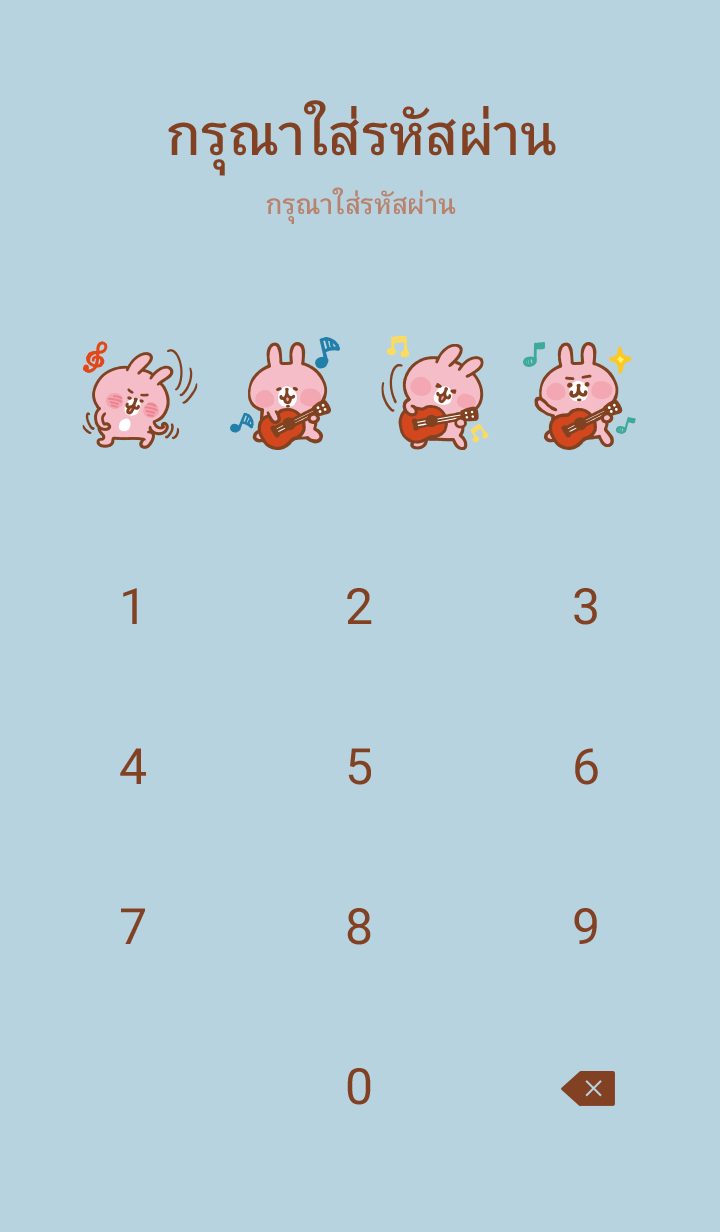Delete the last entered passcode digit

coord(588,1088)
